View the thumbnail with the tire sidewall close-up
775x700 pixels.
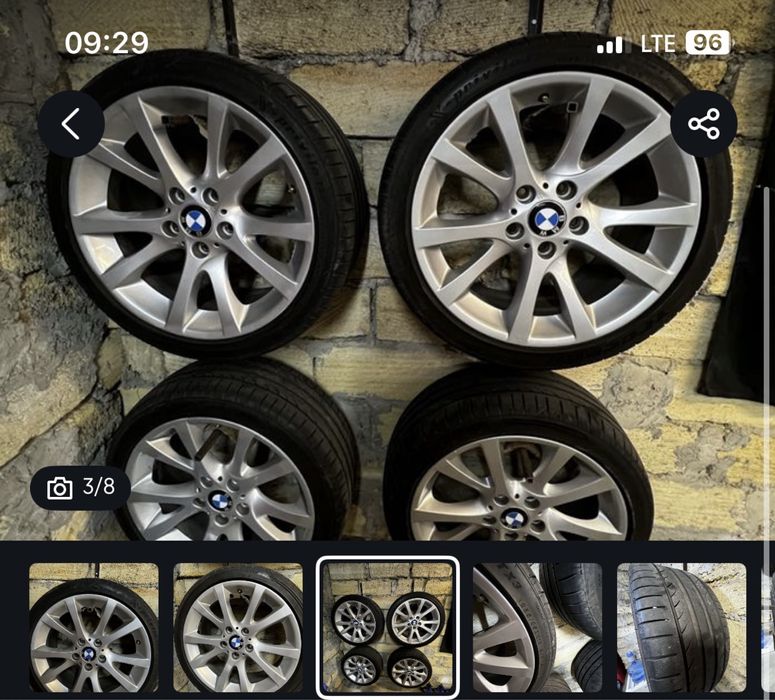(x=537, y=628)
